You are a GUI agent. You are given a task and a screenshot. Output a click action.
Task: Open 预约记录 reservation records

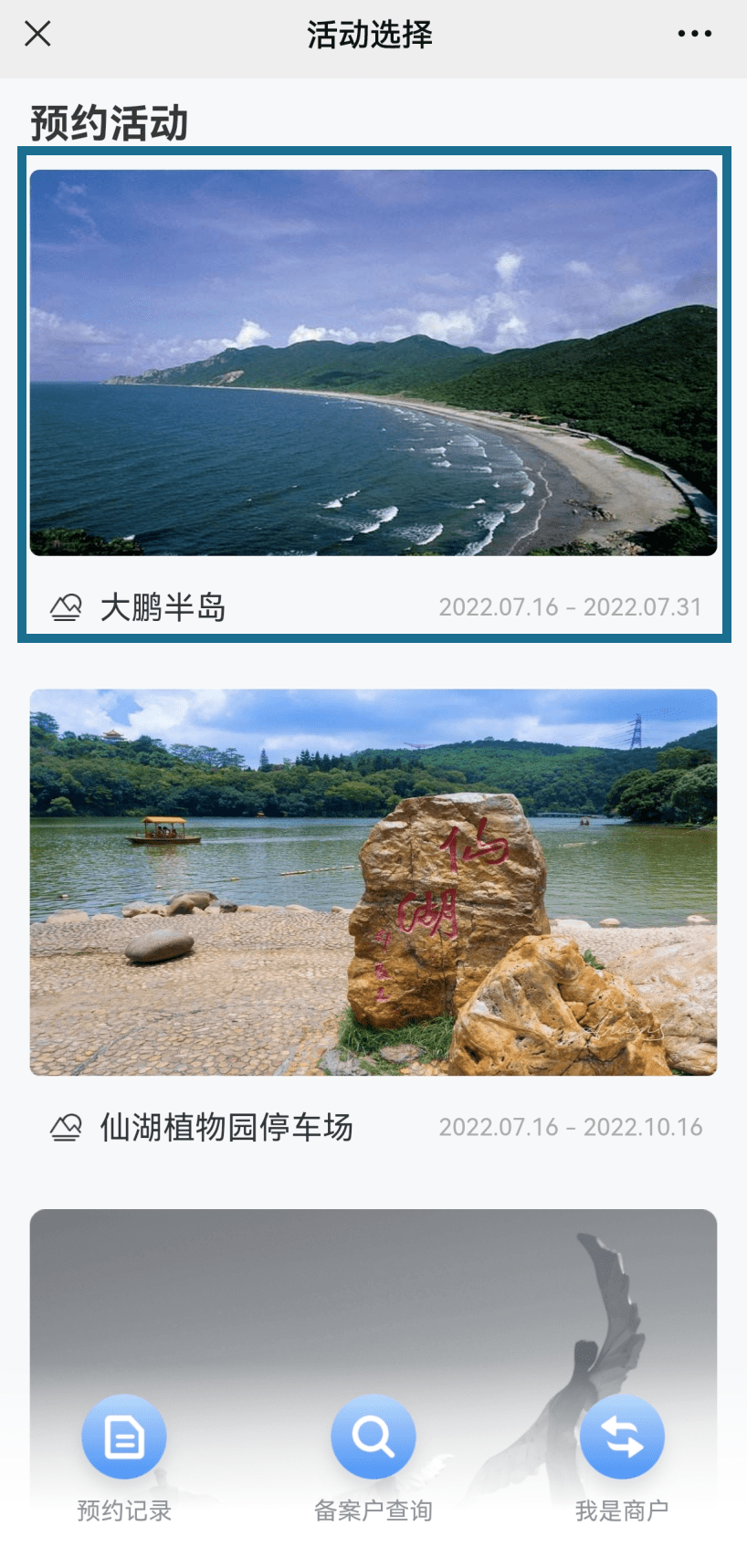[124, 1436]
